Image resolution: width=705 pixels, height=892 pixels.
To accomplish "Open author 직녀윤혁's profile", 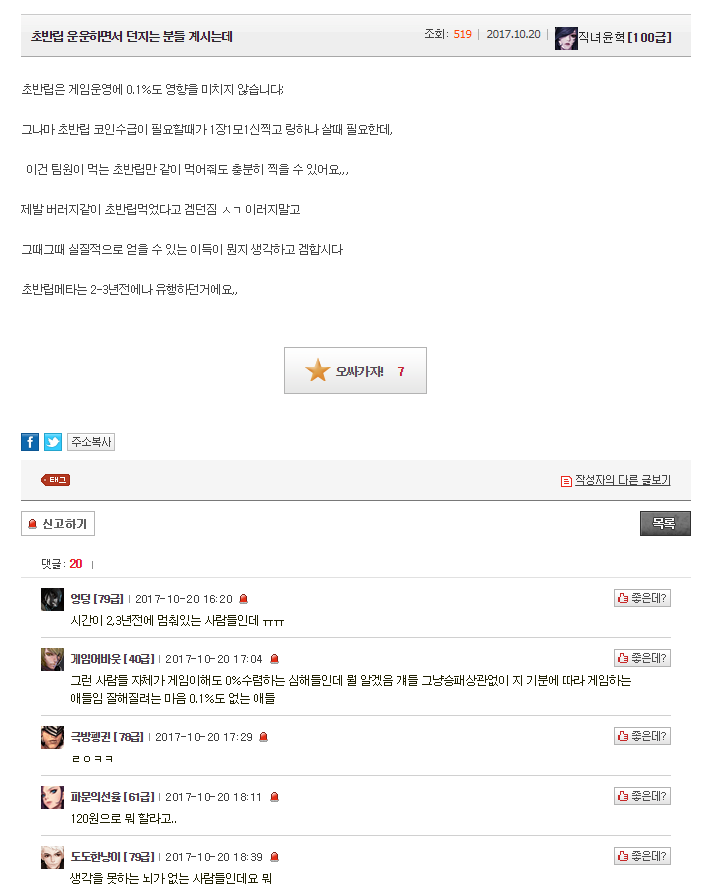I will click(612, 37).
